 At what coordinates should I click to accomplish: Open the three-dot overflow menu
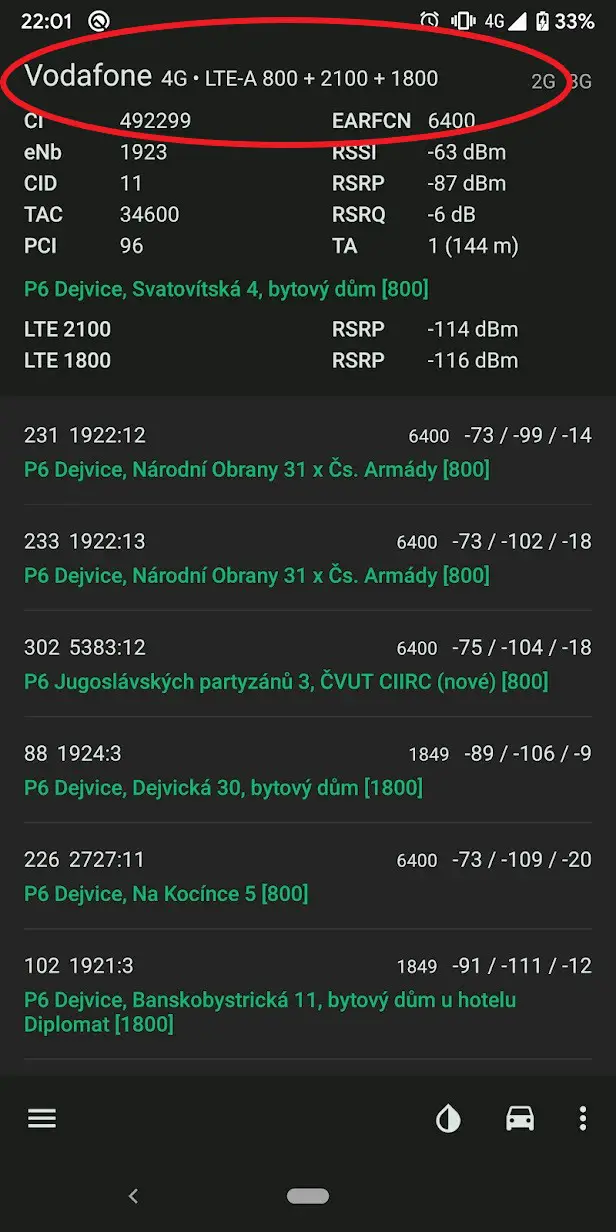click(x=582, y=1119)
